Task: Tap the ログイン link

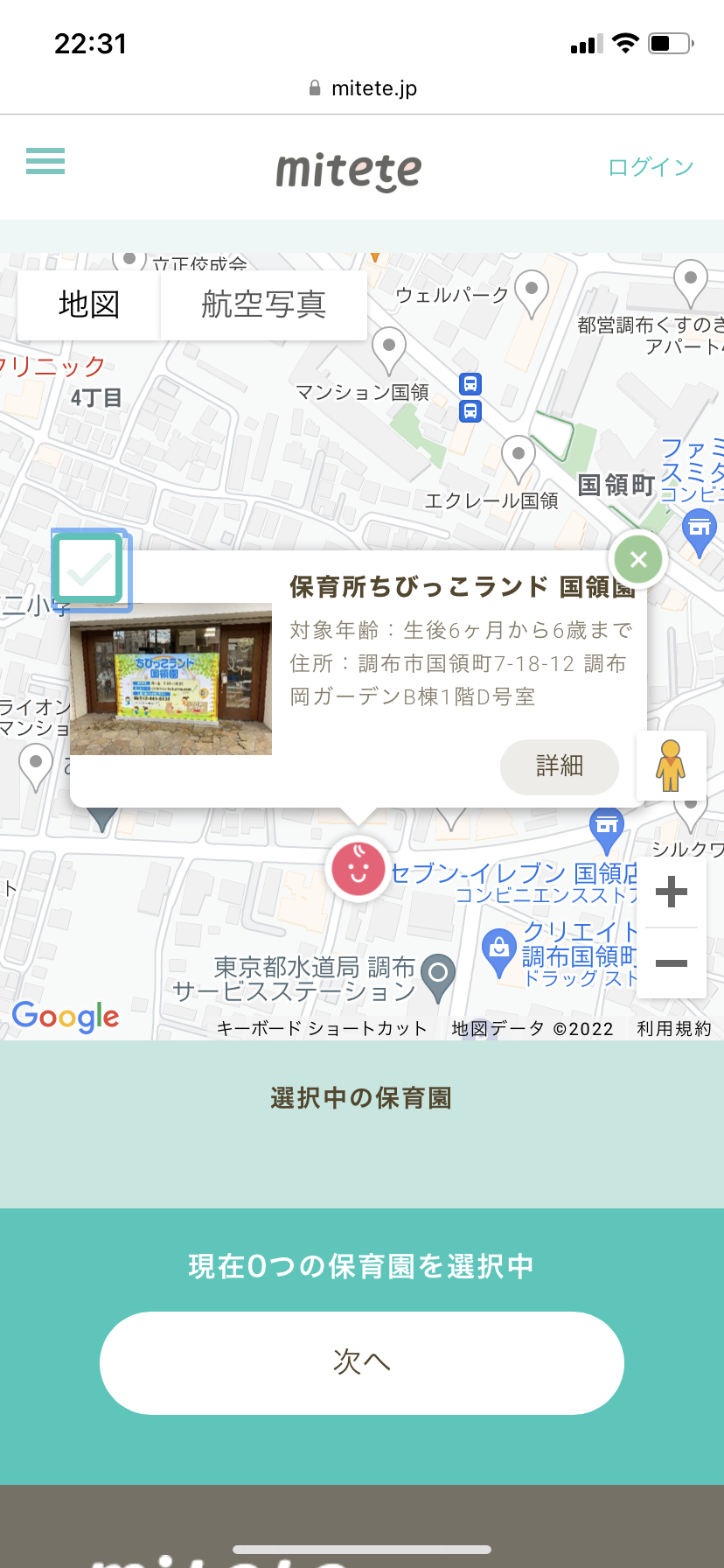Action: click(x=651, y=167)
